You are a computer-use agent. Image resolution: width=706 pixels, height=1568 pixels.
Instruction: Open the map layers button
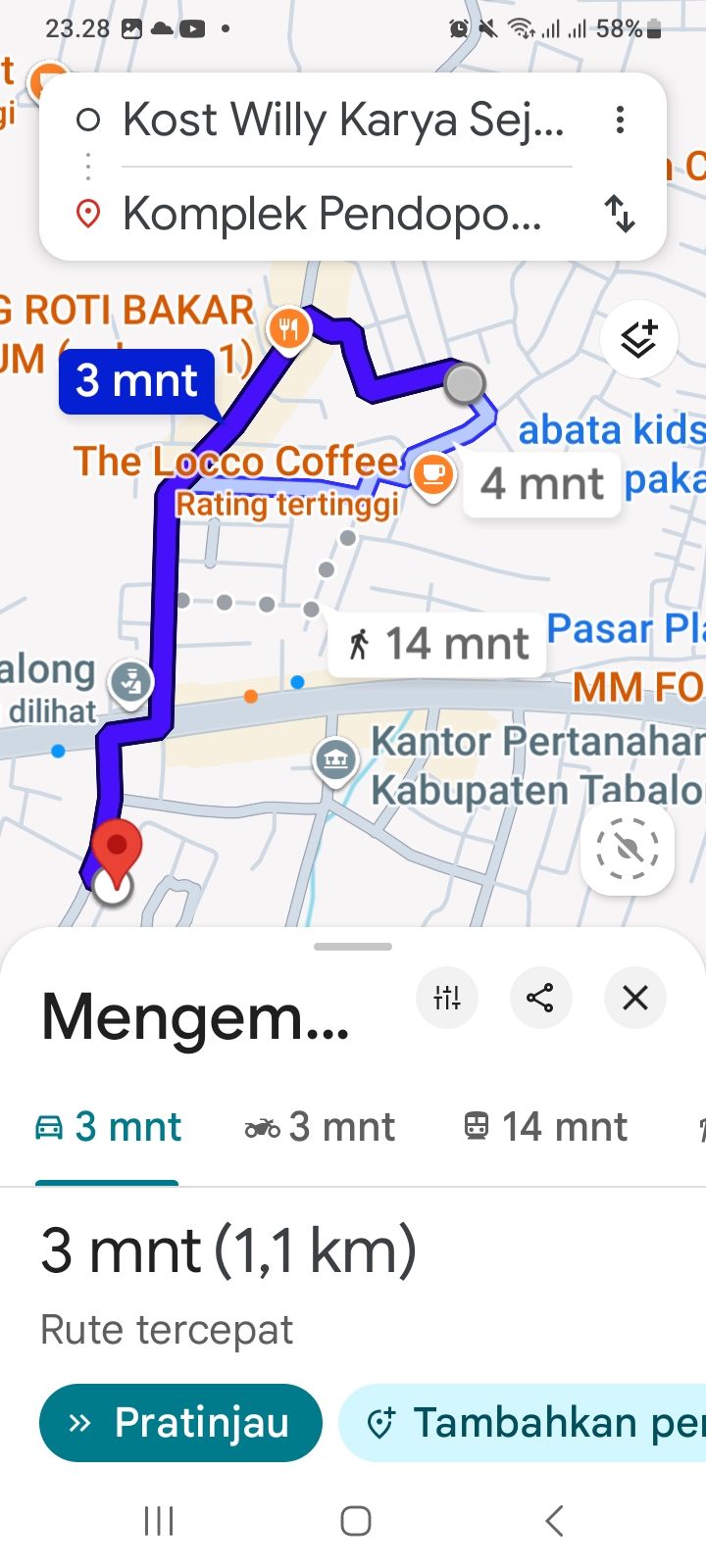(x=638, y=339)
